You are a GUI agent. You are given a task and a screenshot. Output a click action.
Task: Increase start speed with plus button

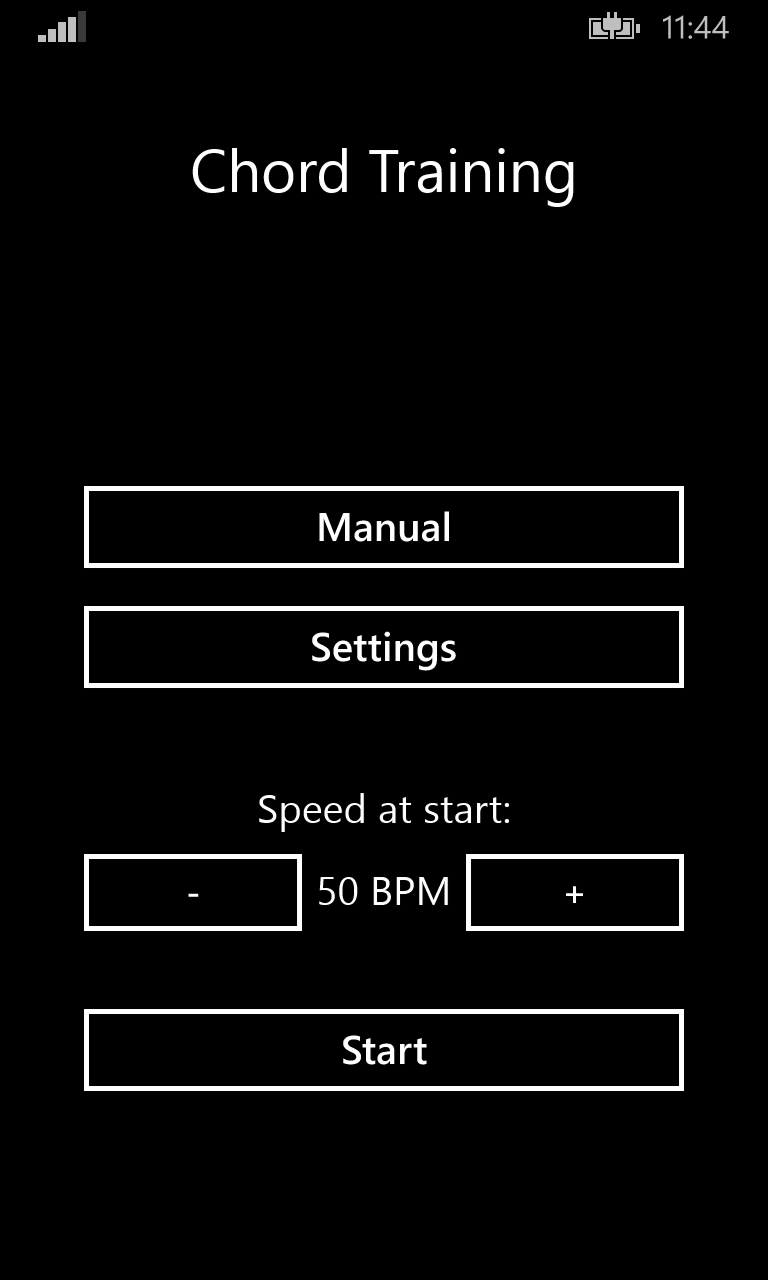[575, 892]
